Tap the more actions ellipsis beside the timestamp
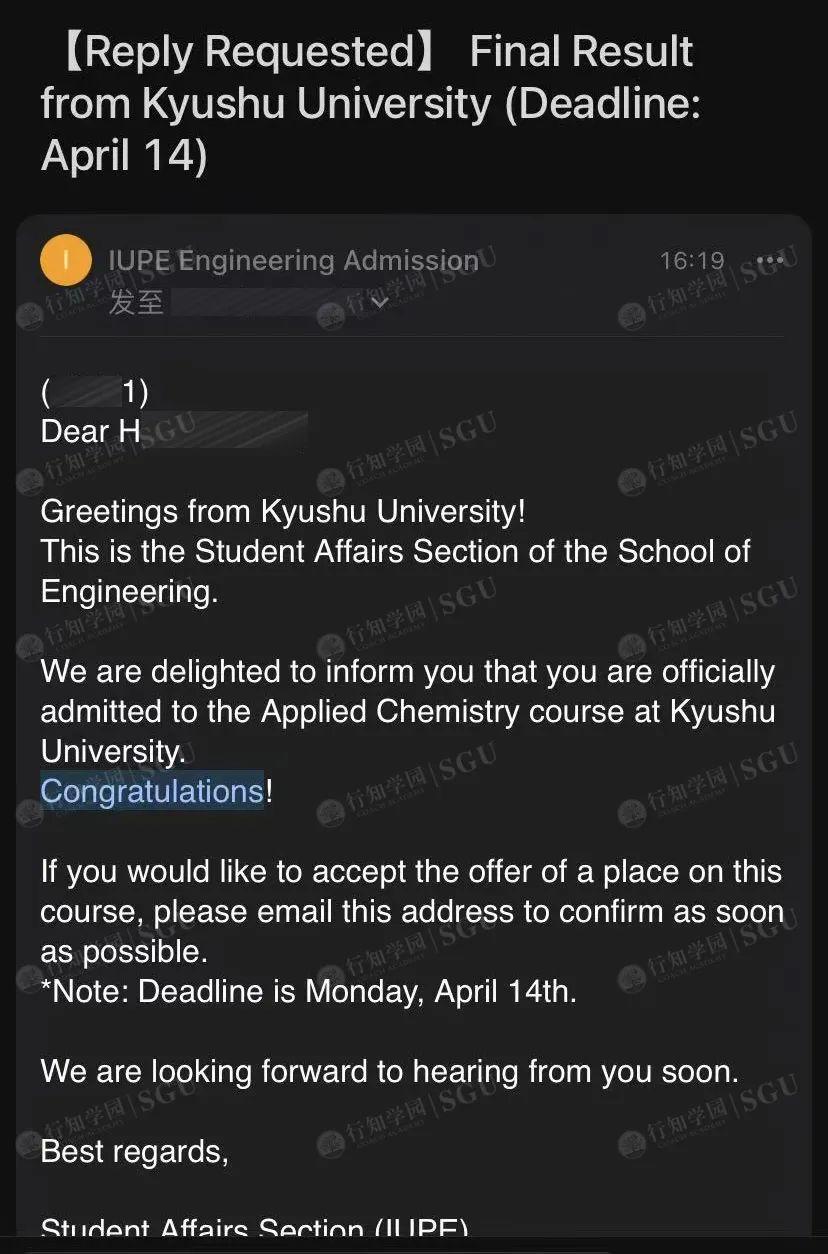The width and height of the screenshot is (828, 1254). click(x=771, y=259)
